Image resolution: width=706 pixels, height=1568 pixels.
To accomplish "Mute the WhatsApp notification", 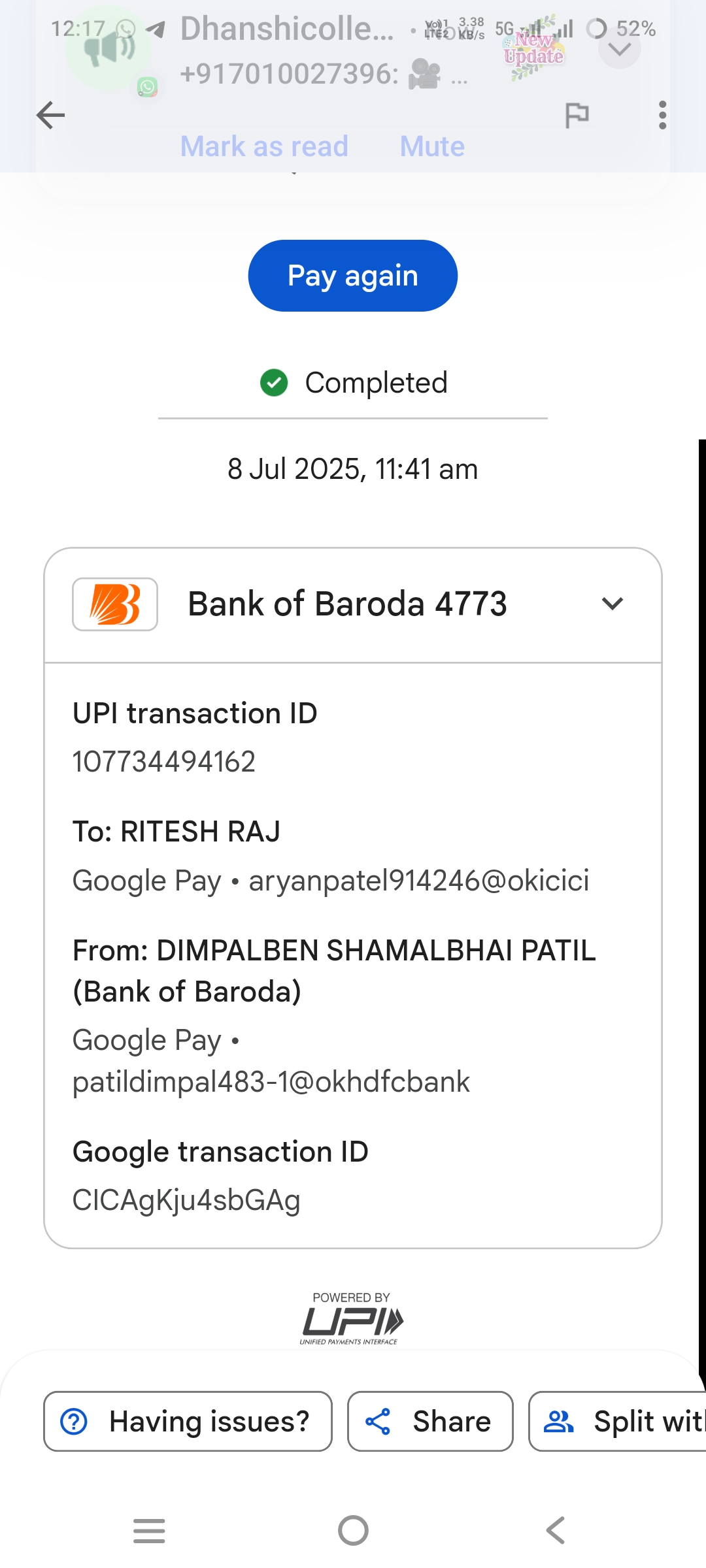I will click(432, 146).
